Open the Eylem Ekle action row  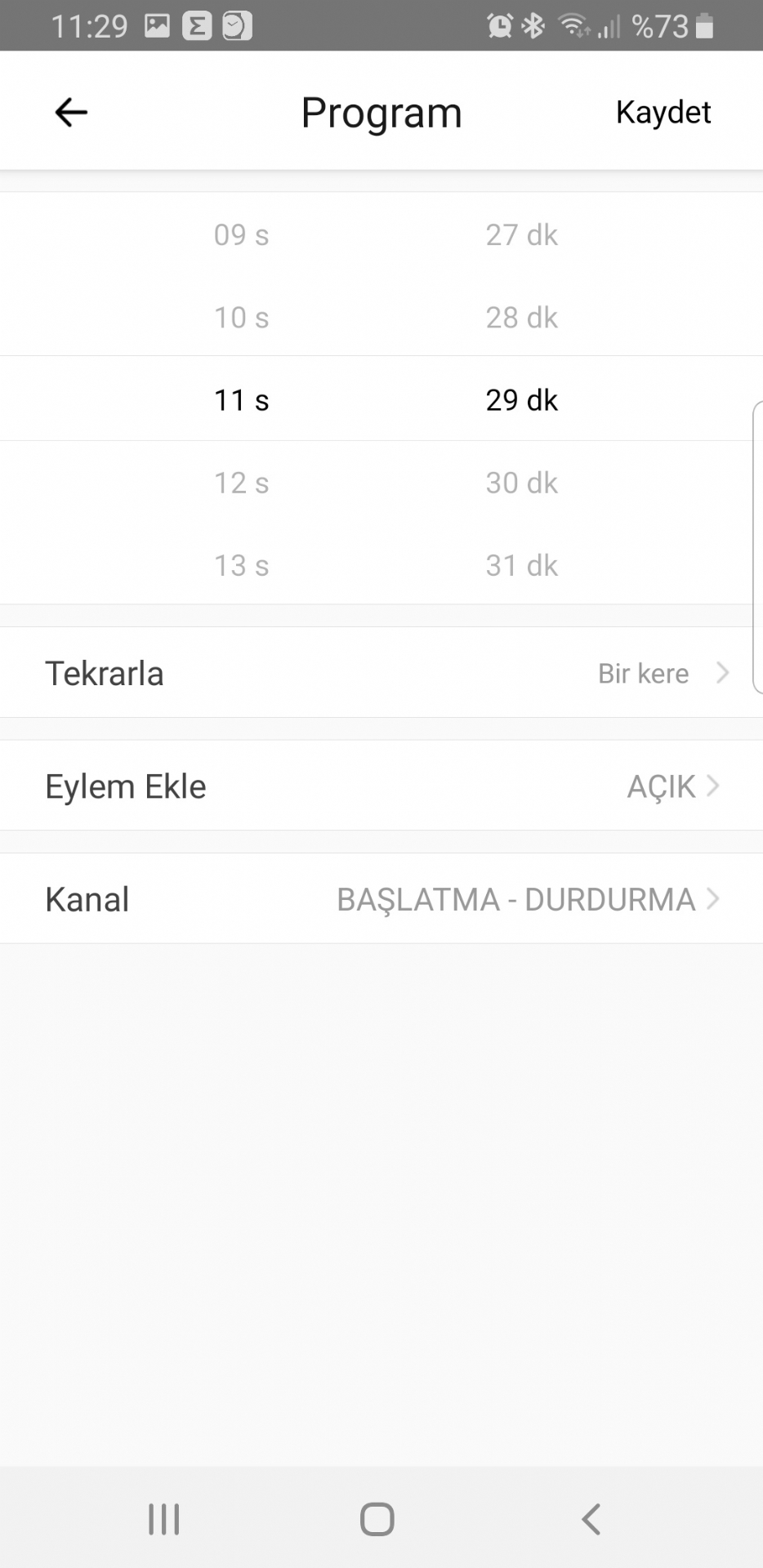click(381, 786)
